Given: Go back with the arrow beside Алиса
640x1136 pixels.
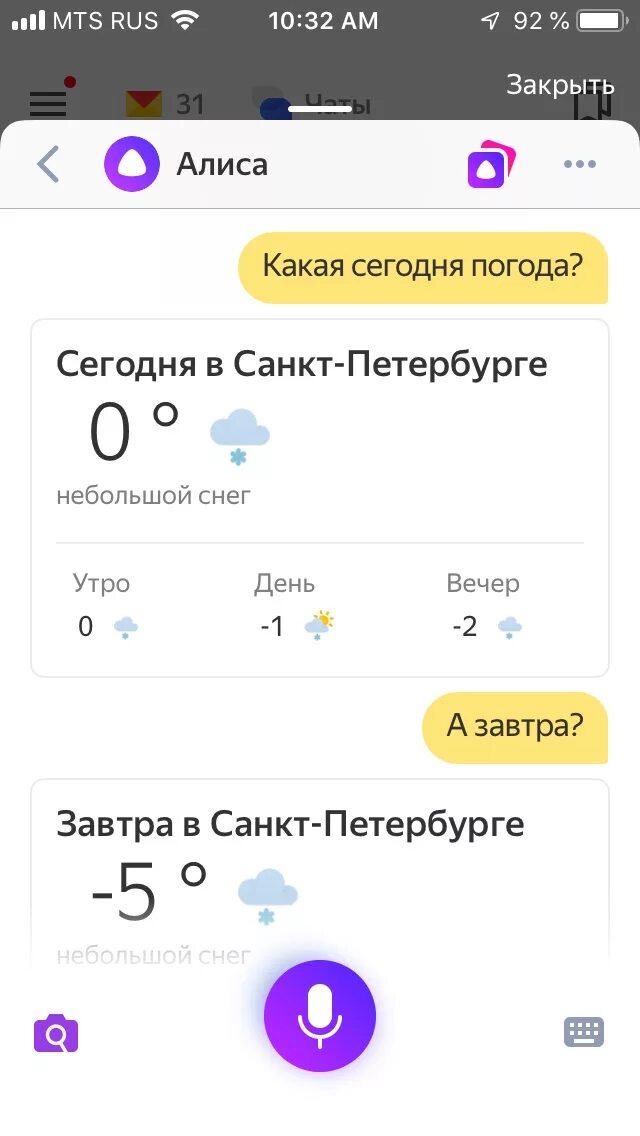Looking at the screenshot, I should coord(48,164).
